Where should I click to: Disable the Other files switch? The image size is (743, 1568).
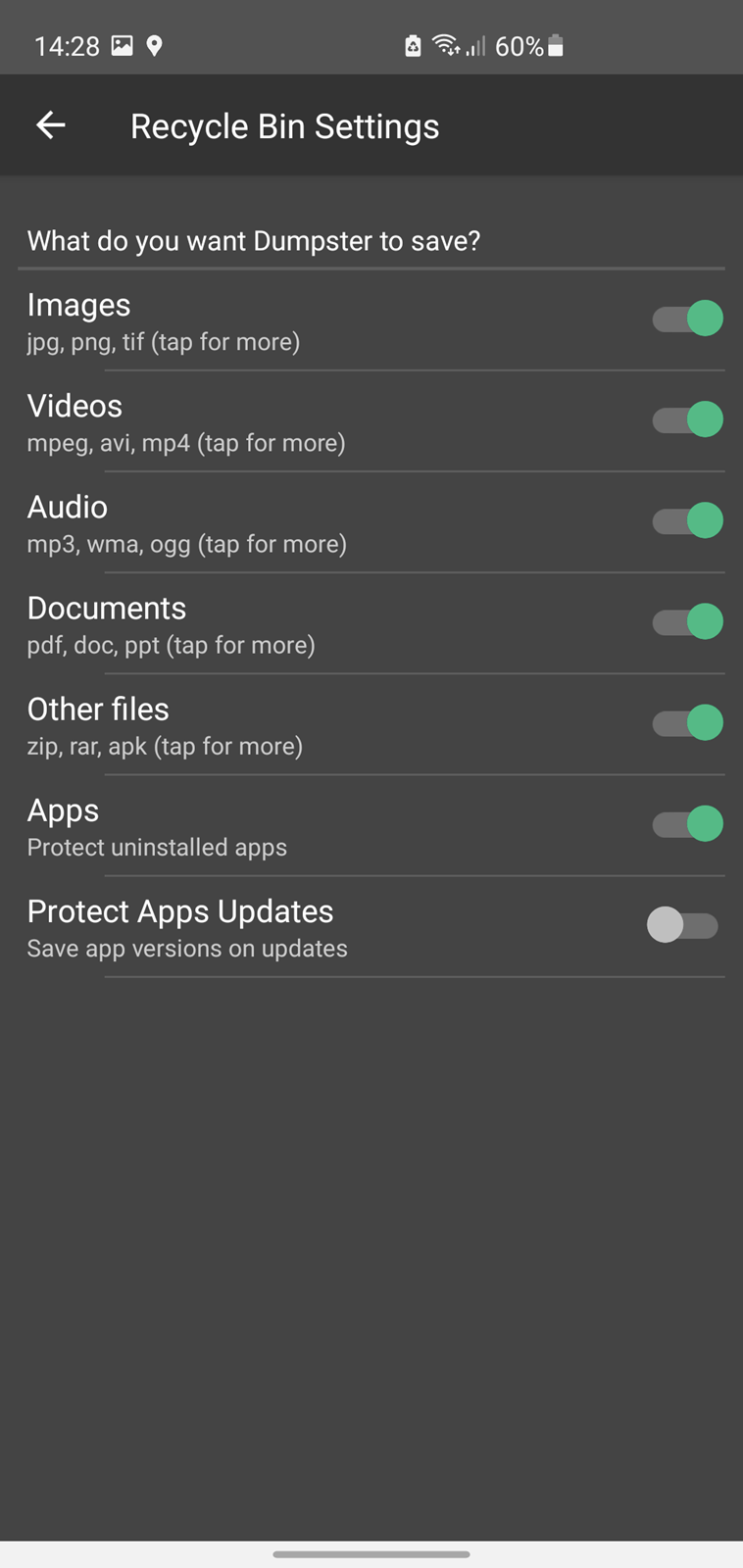(687, 722)
